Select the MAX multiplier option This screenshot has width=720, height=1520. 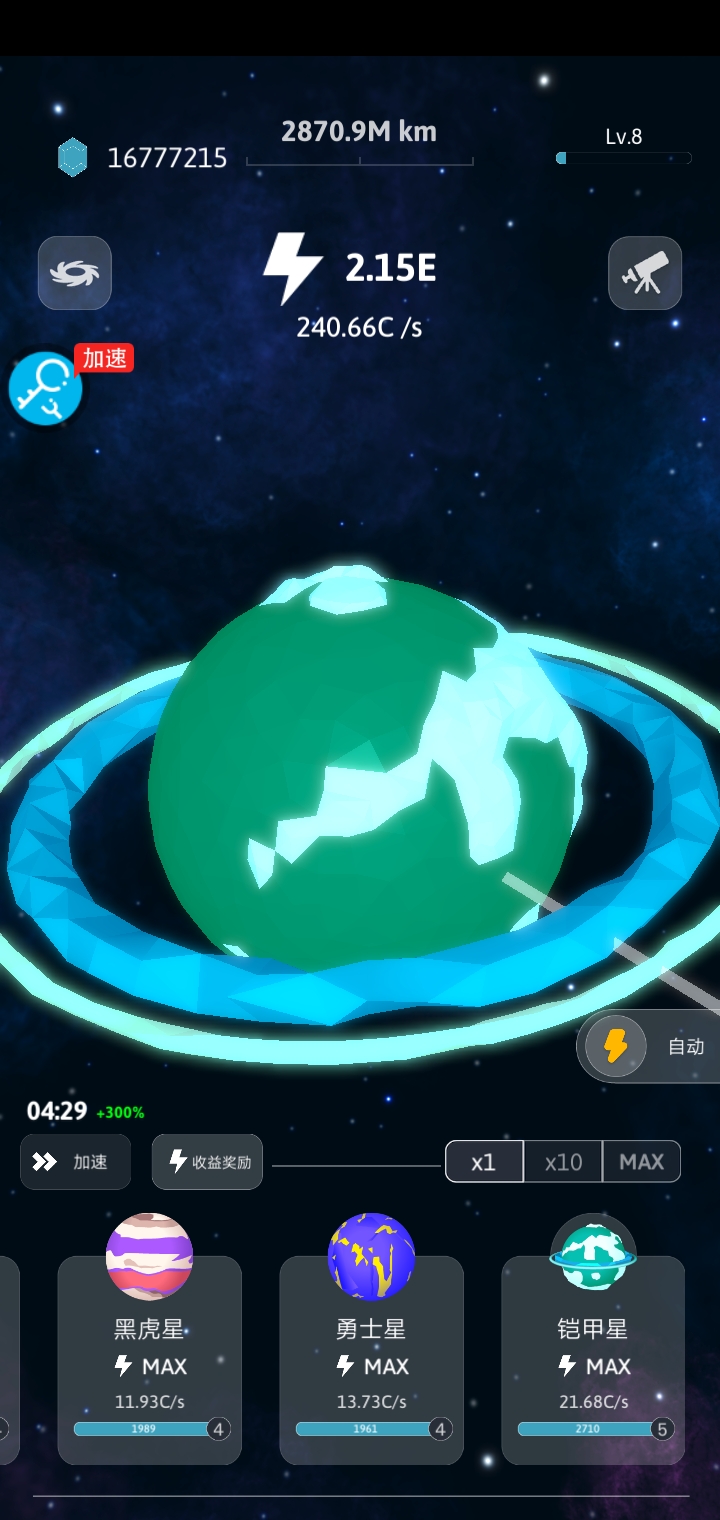pyautogui.click(x=641, y=1162)
